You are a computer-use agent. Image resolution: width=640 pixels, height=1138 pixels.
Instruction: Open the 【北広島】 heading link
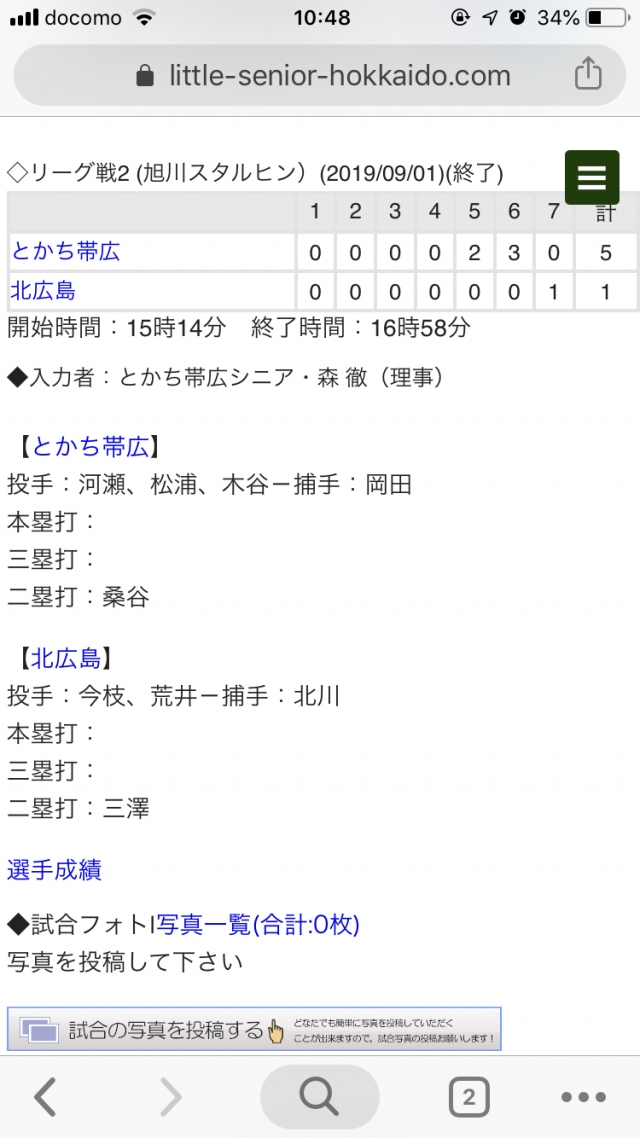pyautogui.click(x=66, y=658)
